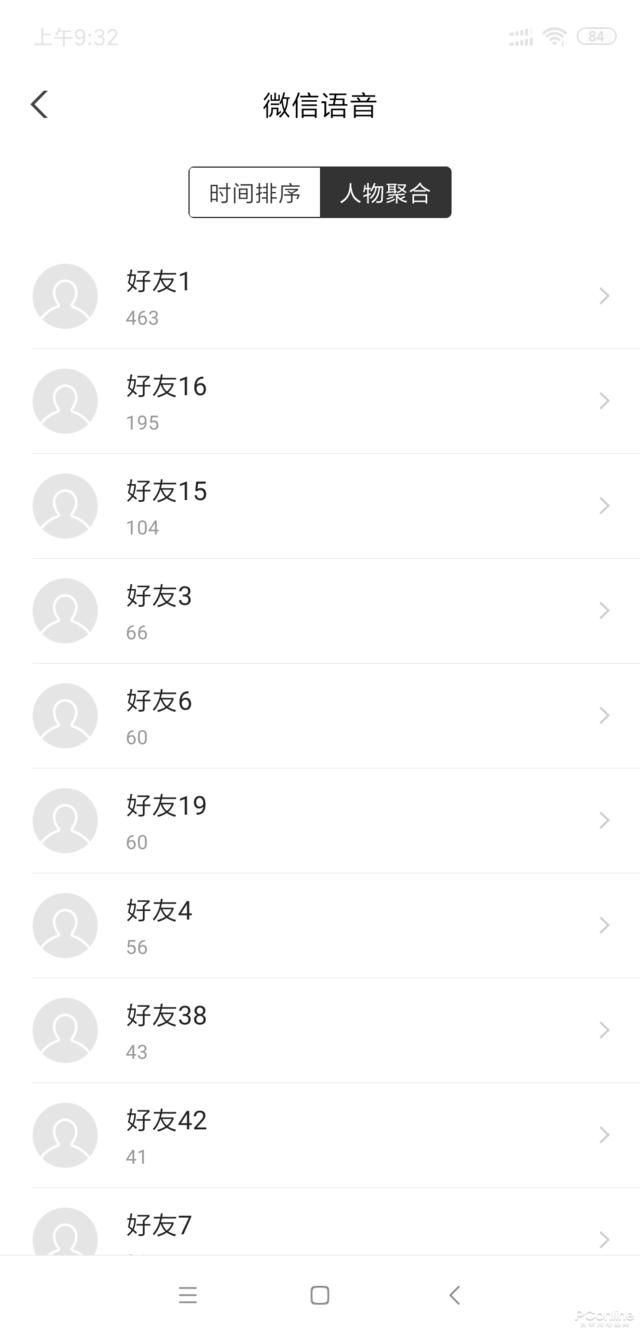This screenshot has width=640, height=1332.
Task: Go back from the 微信语音 page
Action: 39,104
